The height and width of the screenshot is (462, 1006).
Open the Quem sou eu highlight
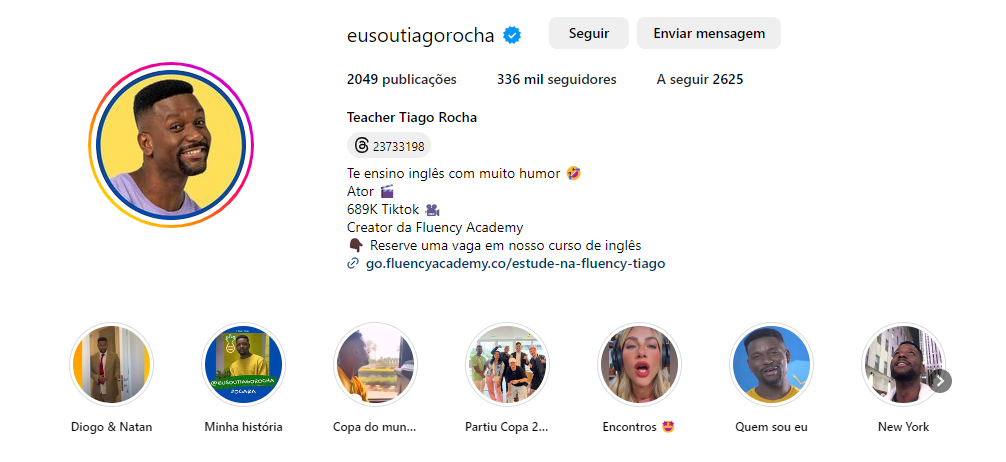click(x=771, y=364)
